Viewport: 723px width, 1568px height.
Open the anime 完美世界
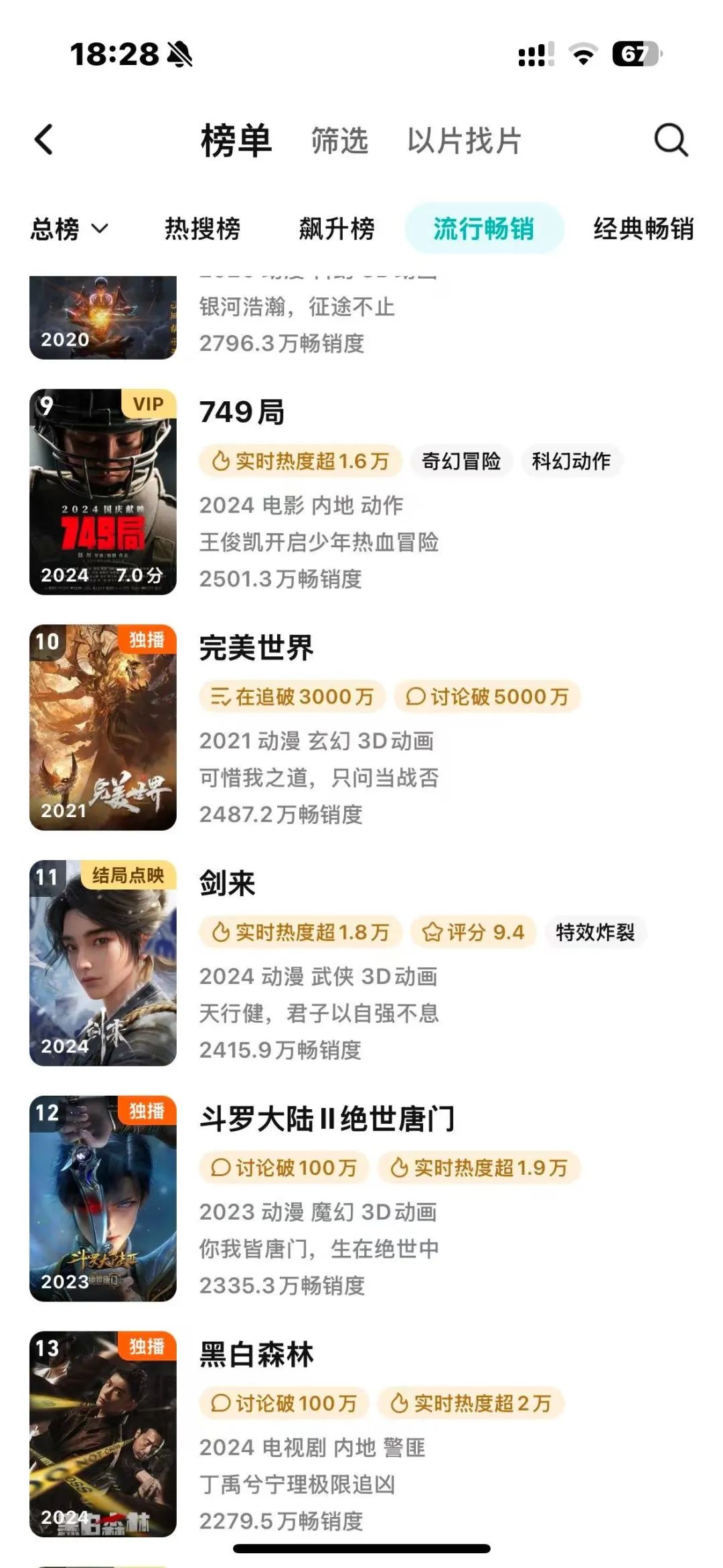click(256, 648)
